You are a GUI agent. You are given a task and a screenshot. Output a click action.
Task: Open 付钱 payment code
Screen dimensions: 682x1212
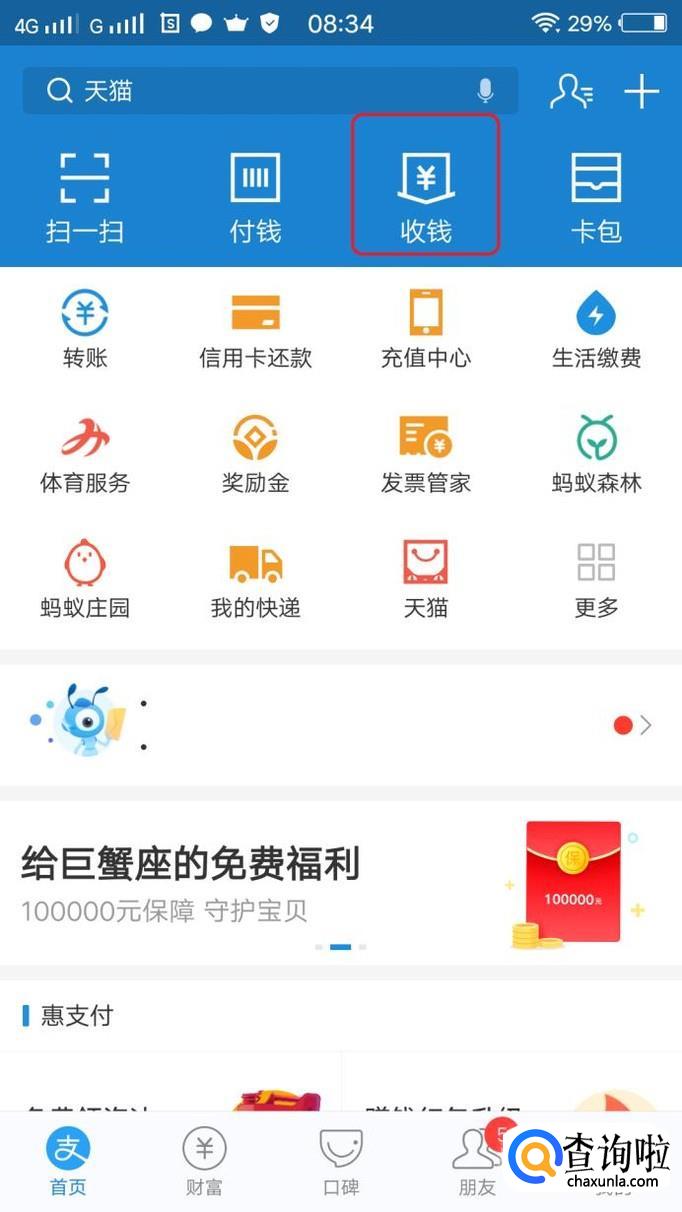255,197
